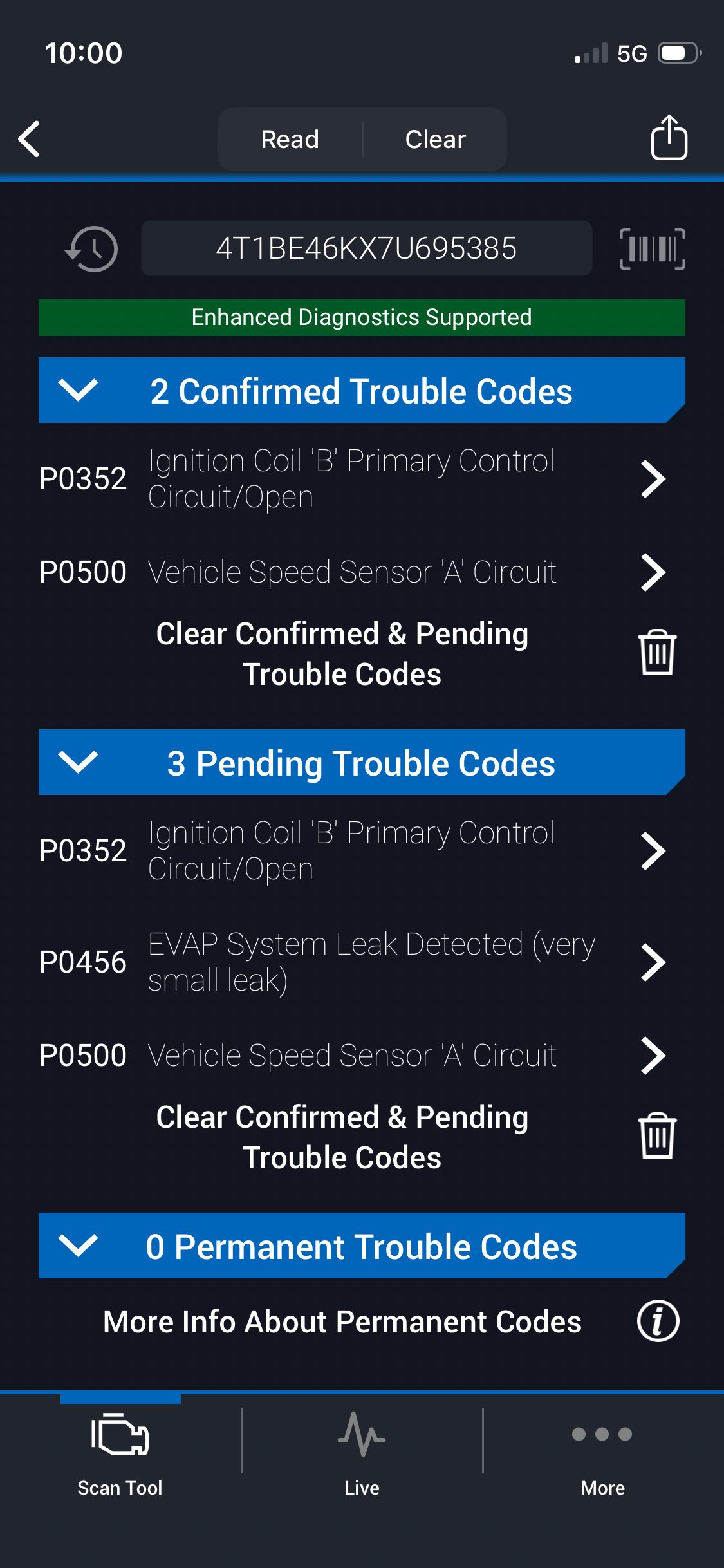Edit the VIN number field
Viewport: 724px width, 1568px height.
point(366,248)
